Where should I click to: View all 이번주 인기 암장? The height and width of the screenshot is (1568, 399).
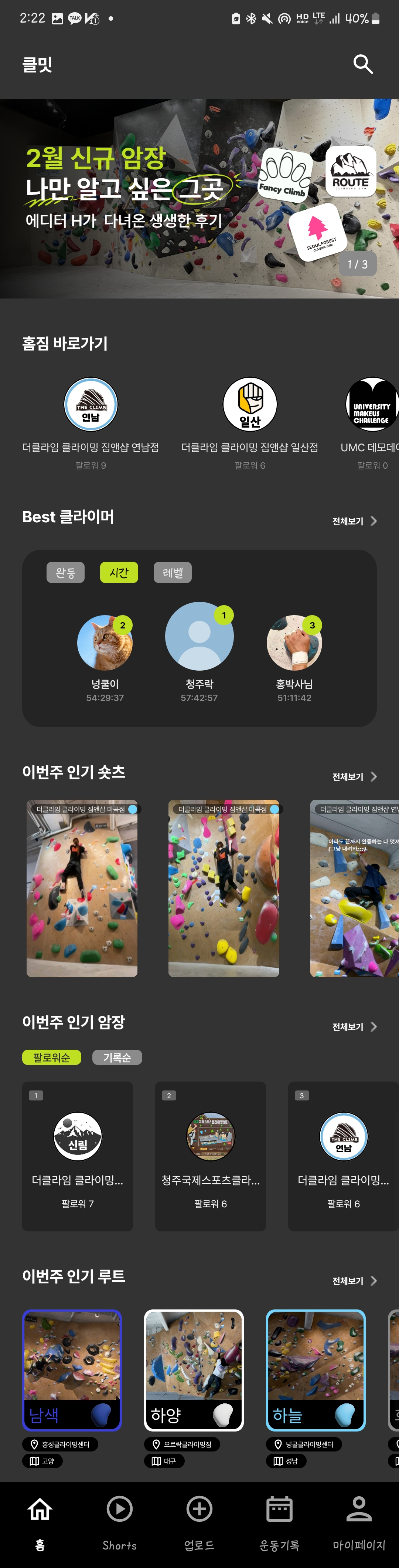354,1027
